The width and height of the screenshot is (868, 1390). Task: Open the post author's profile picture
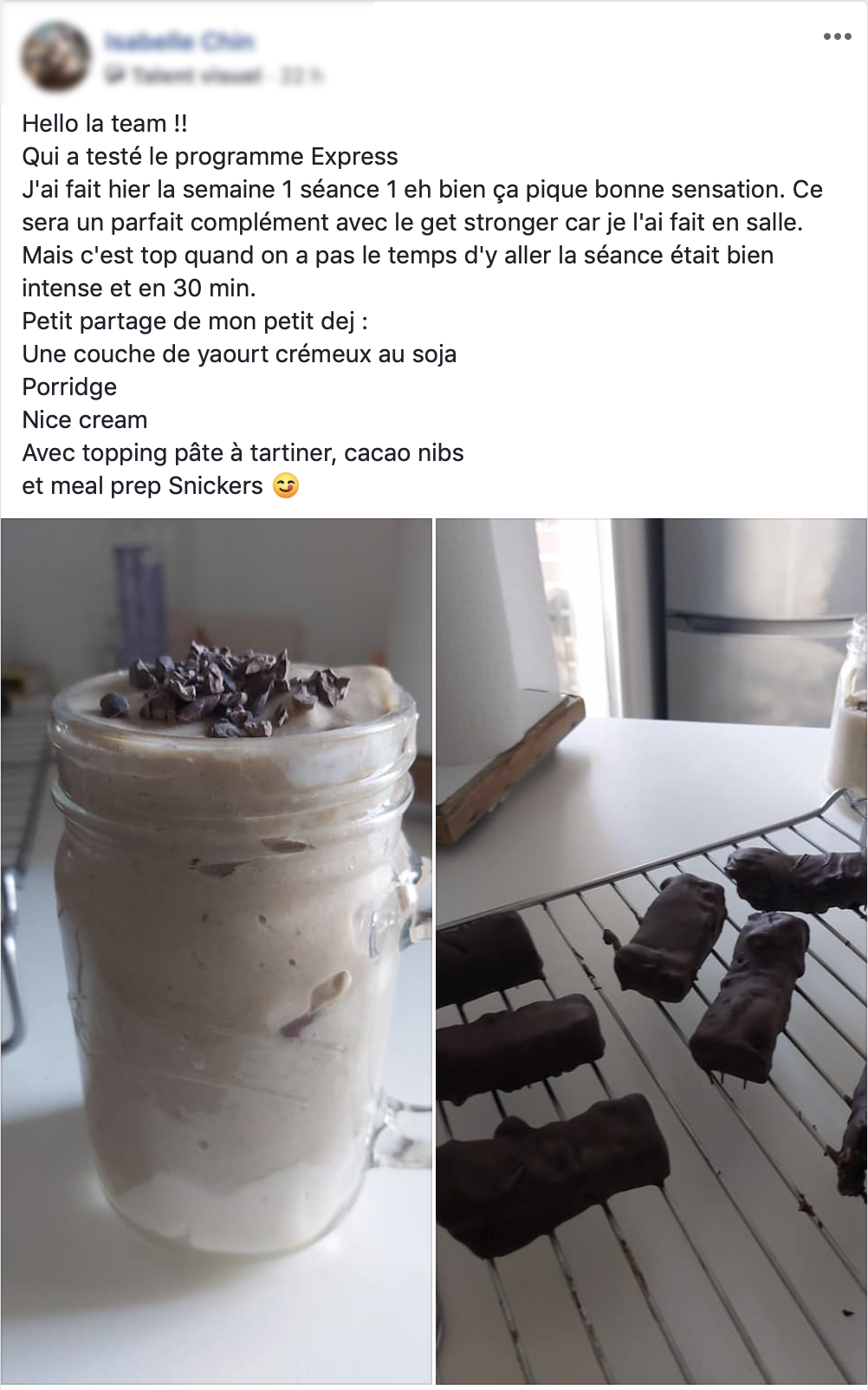tap(56, 56)
